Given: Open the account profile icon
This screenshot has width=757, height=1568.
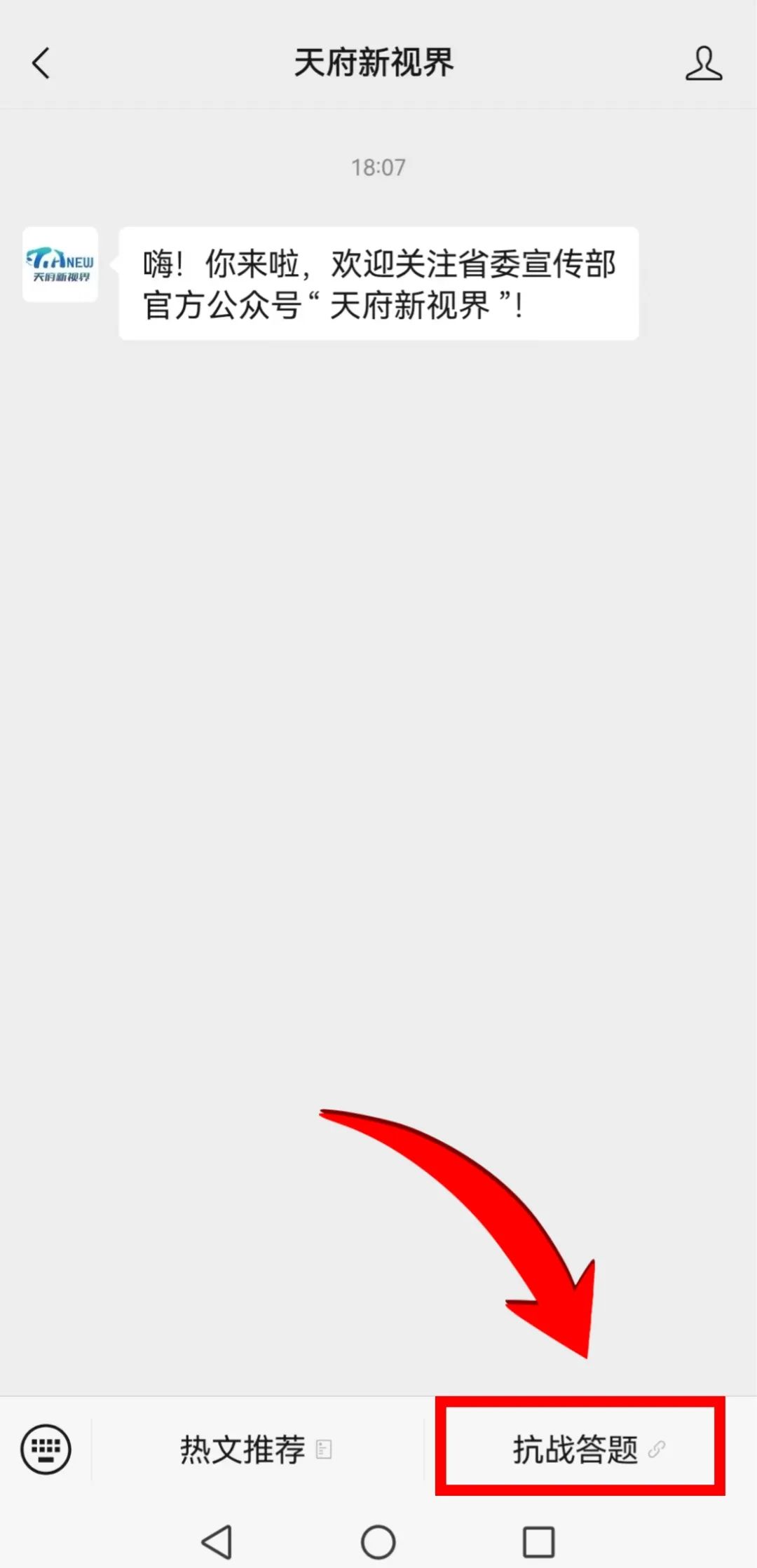Looking at the screenshot, I should tap(703, 63).
